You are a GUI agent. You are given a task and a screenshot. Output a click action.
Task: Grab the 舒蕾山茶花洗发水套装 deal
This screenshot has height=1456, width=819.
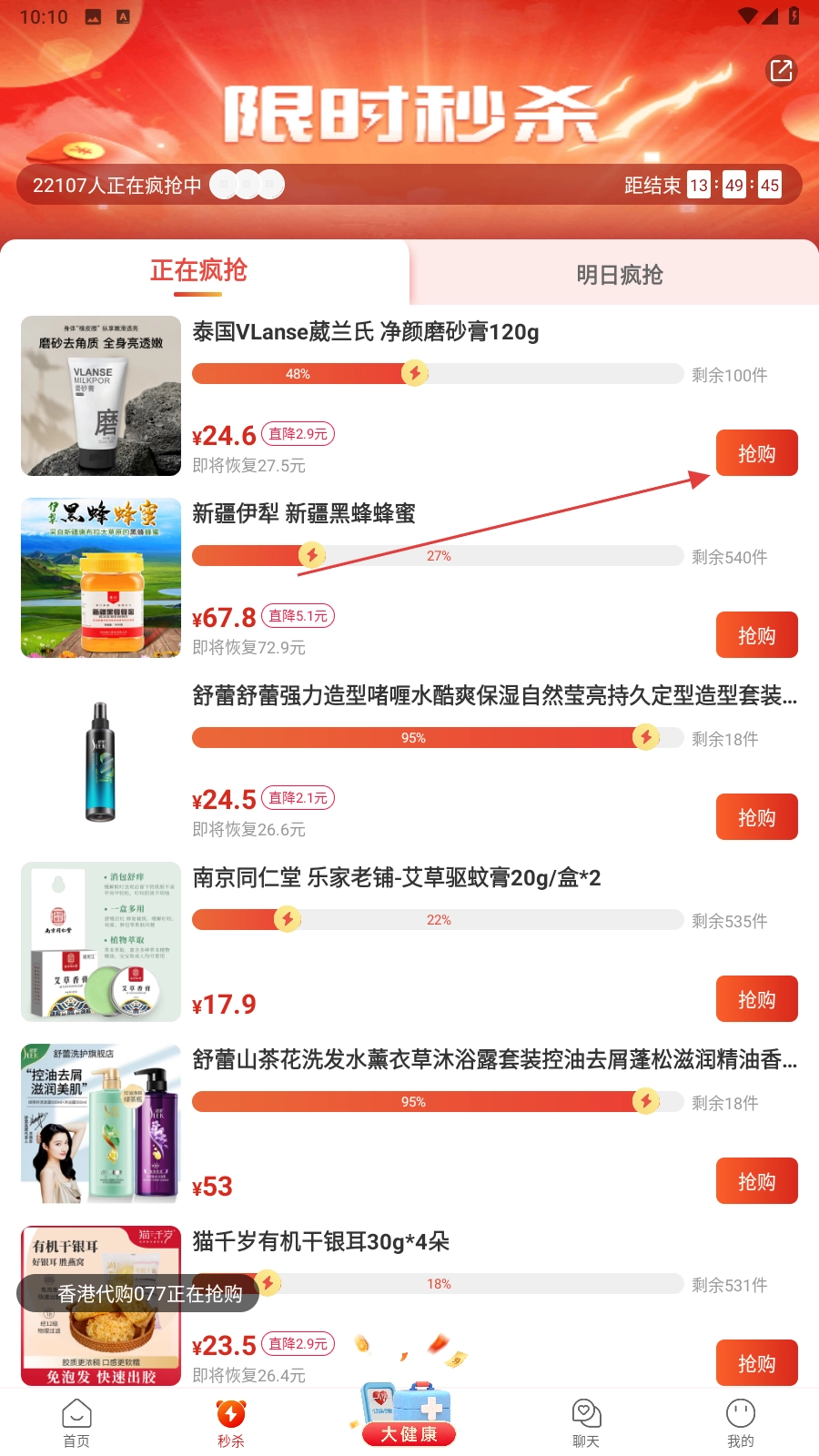tap(756, 1181)
